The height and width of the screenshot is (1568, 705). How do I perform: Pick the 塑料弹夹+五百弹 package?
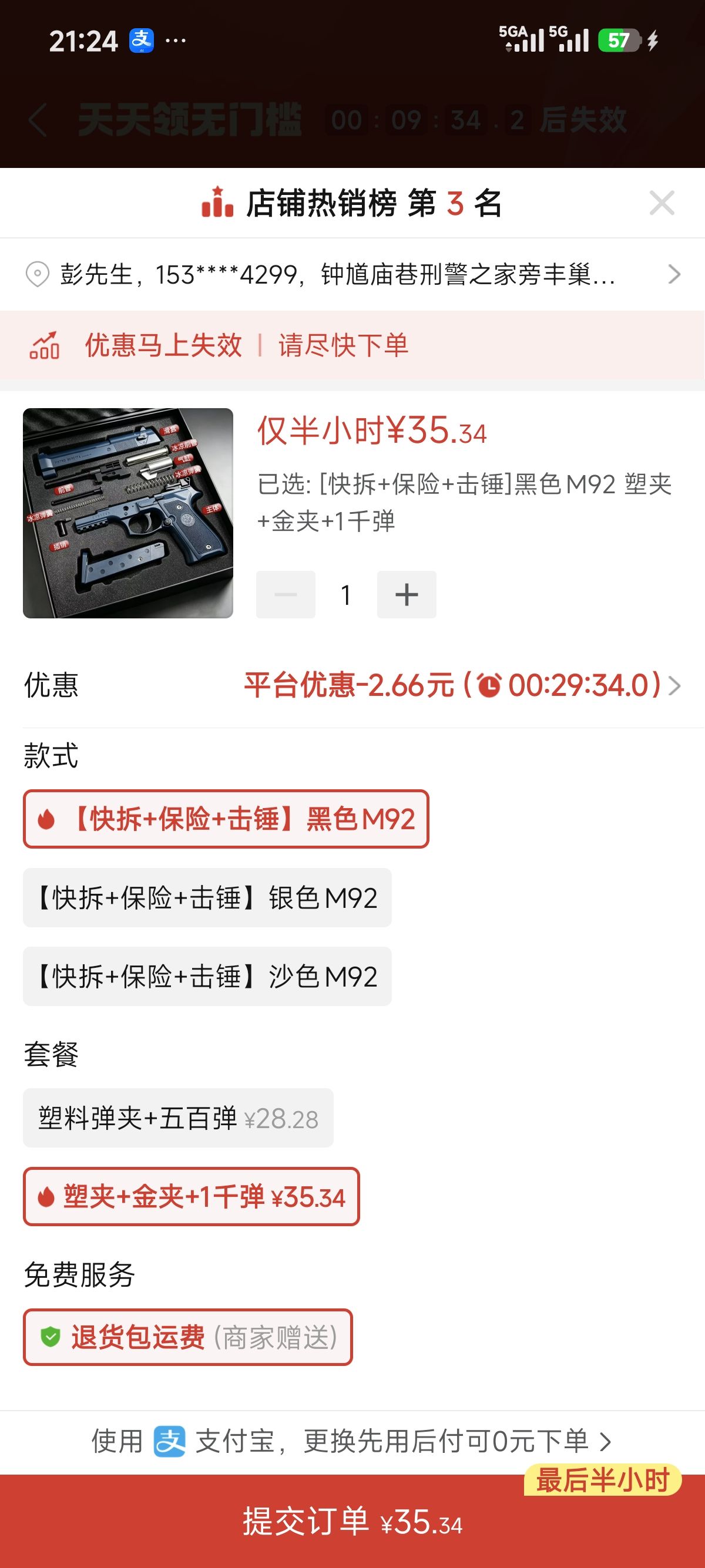pyautogui.click(x=179, y=1118)
